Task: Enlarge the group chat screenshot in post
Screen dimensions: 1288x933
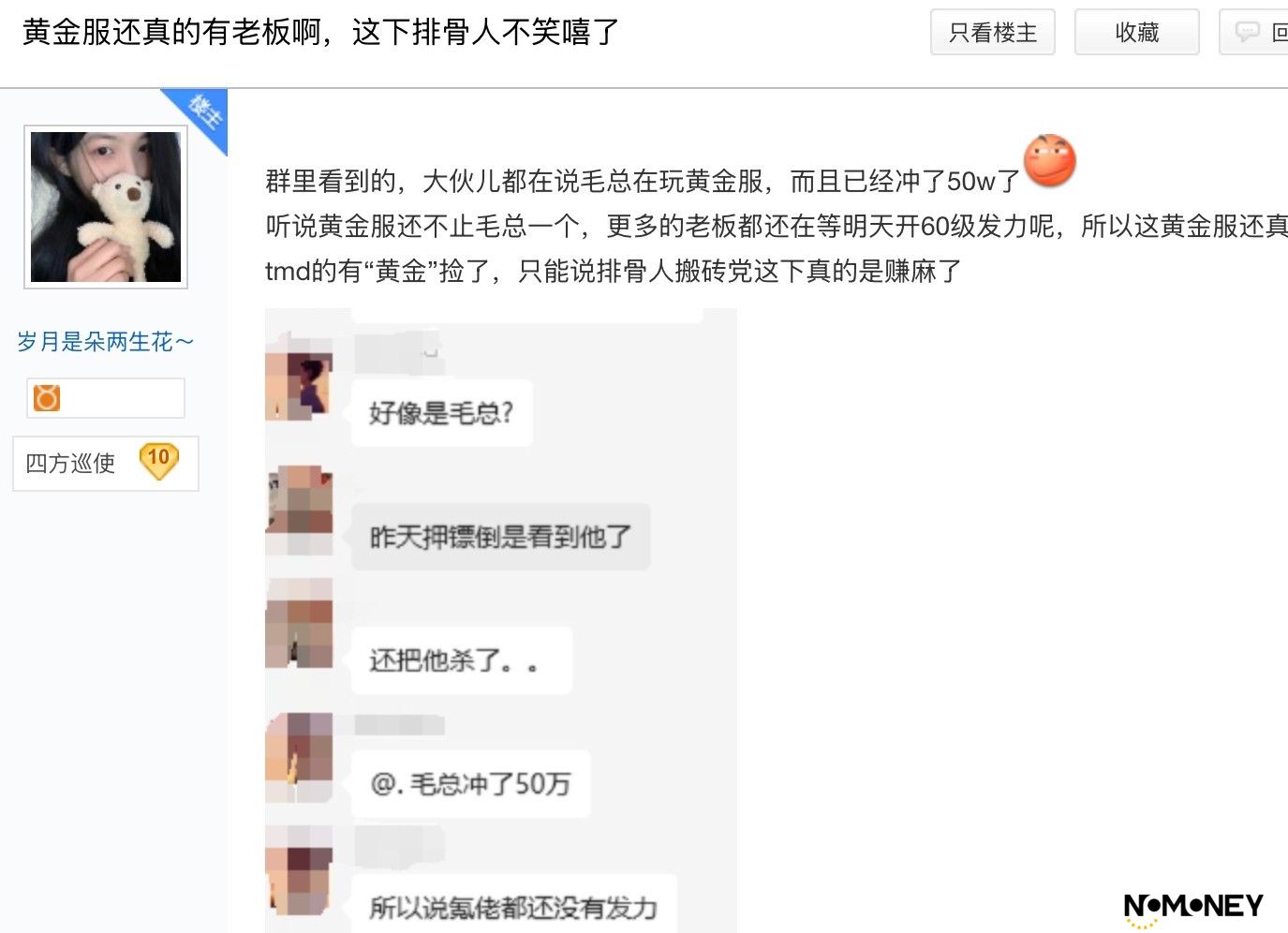Action: tap(500, 620)
